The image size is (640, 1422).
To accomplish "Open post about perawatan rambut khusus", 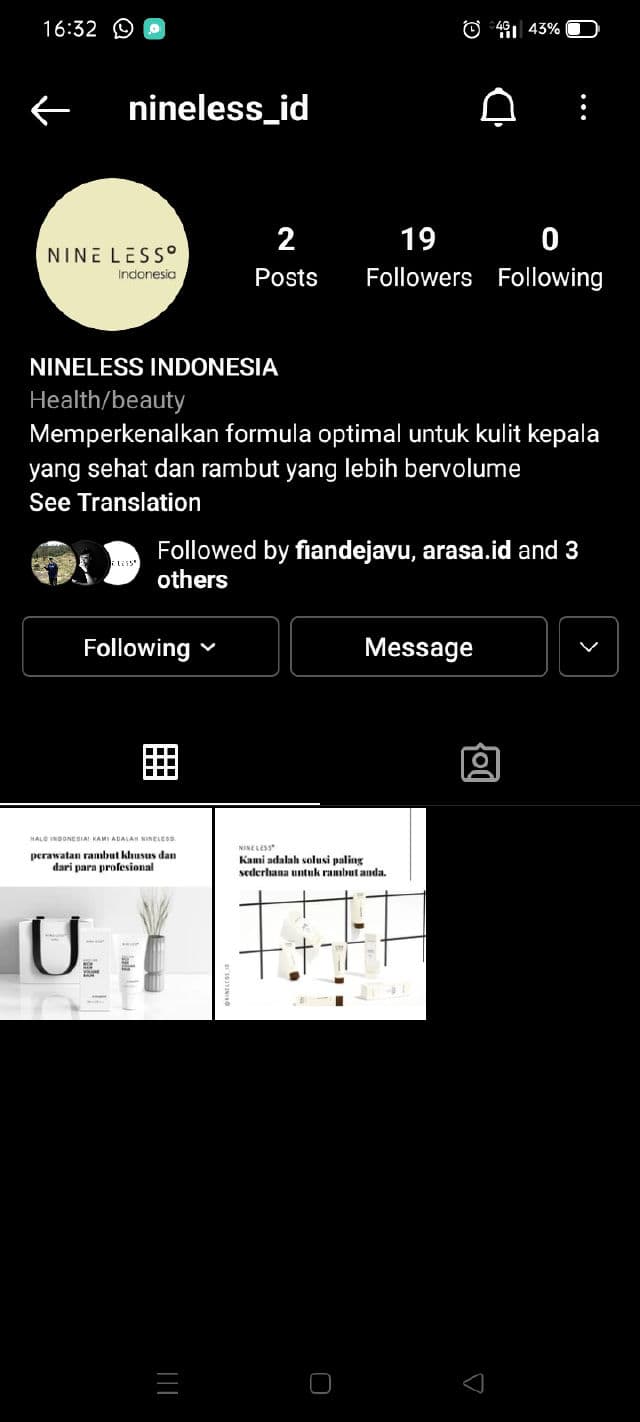I will (x=106, y=914).
